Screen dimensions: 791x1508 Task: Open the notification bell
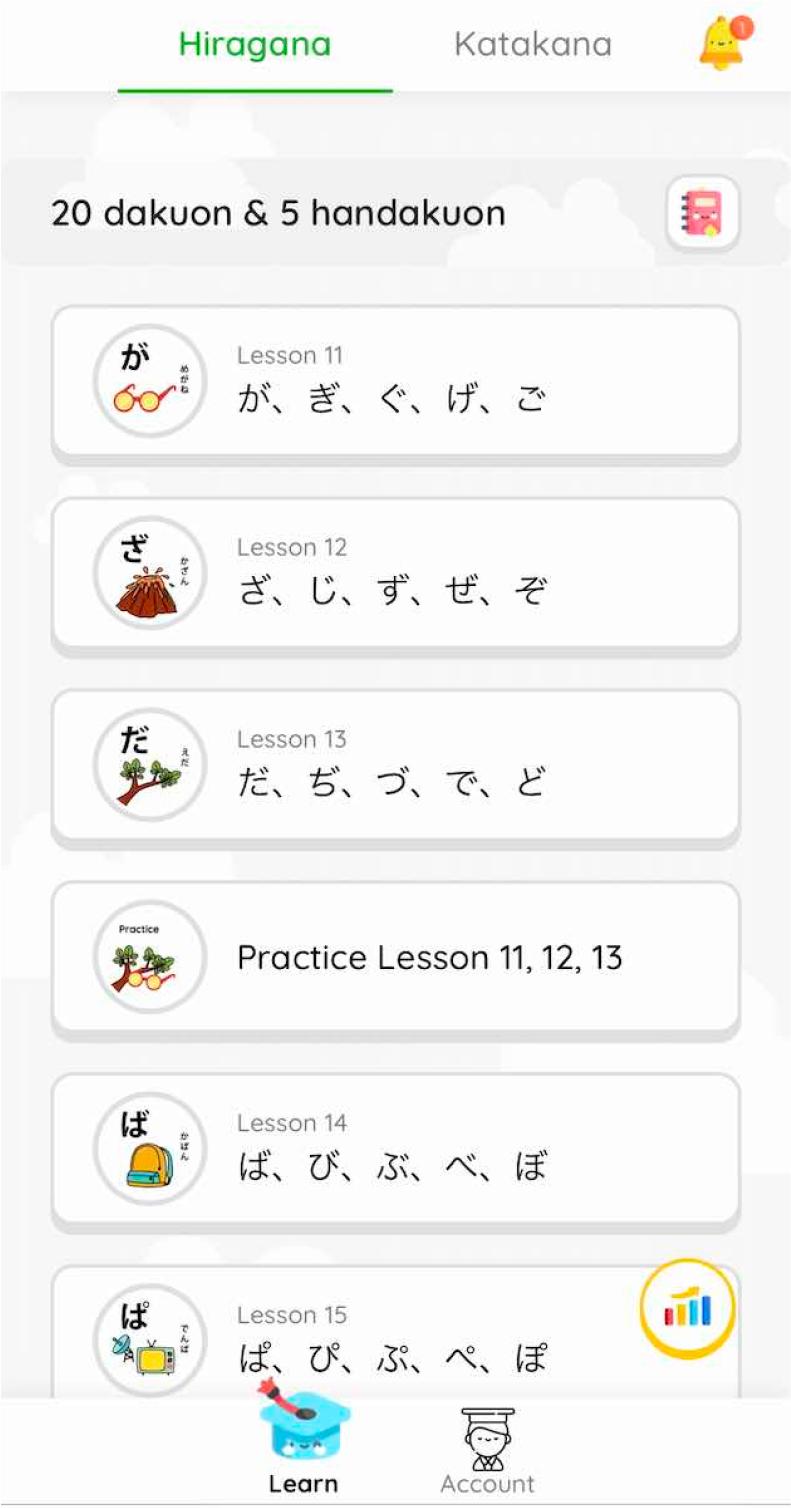coord(722,46)
